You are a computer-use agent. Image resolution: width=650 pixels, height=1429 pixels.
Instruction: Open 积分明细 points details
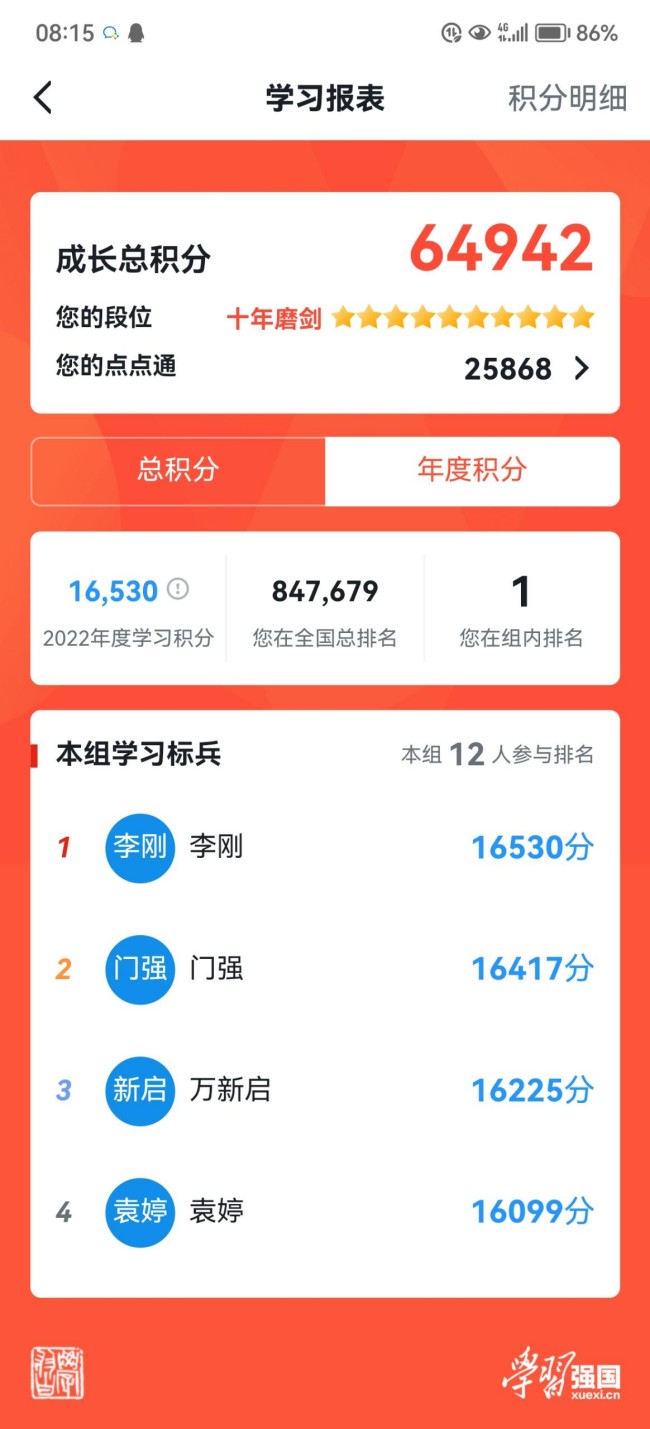[567, 98]
